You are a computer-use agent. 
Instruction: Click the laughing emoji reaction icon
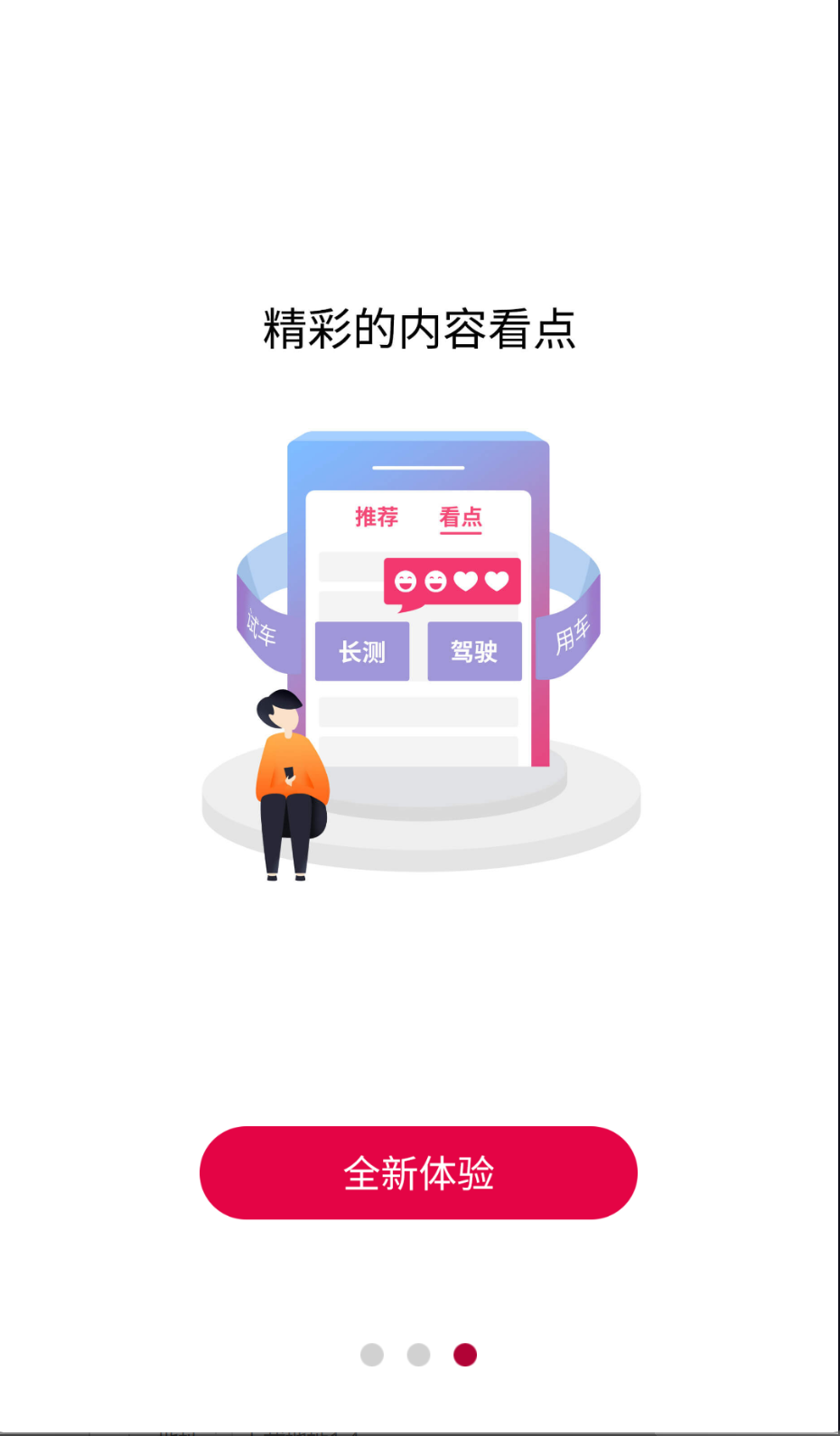tap(406, 582)
